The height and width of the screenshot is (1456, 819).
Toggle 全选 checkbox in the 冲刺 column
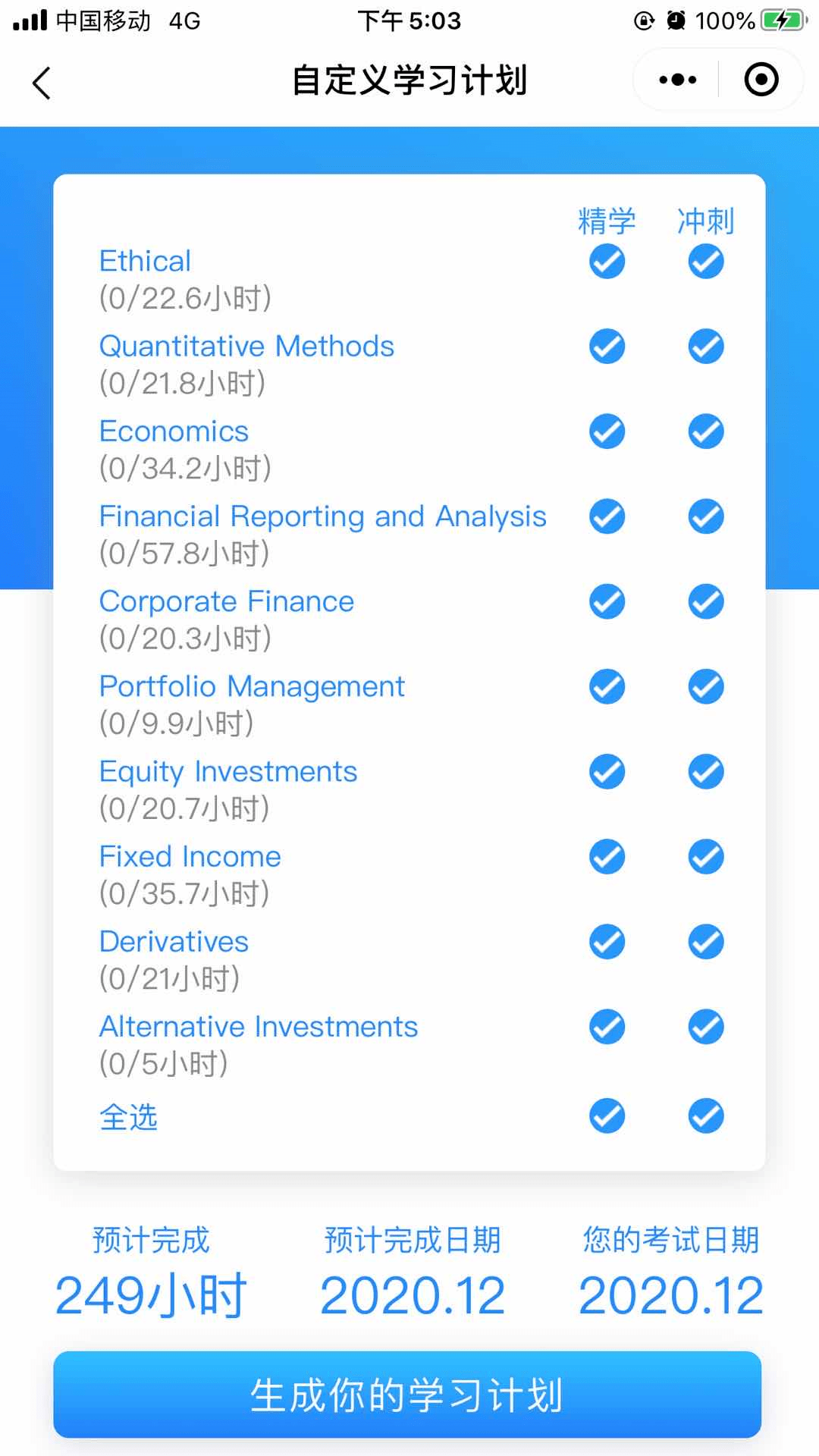click(x=705, y=1116)
